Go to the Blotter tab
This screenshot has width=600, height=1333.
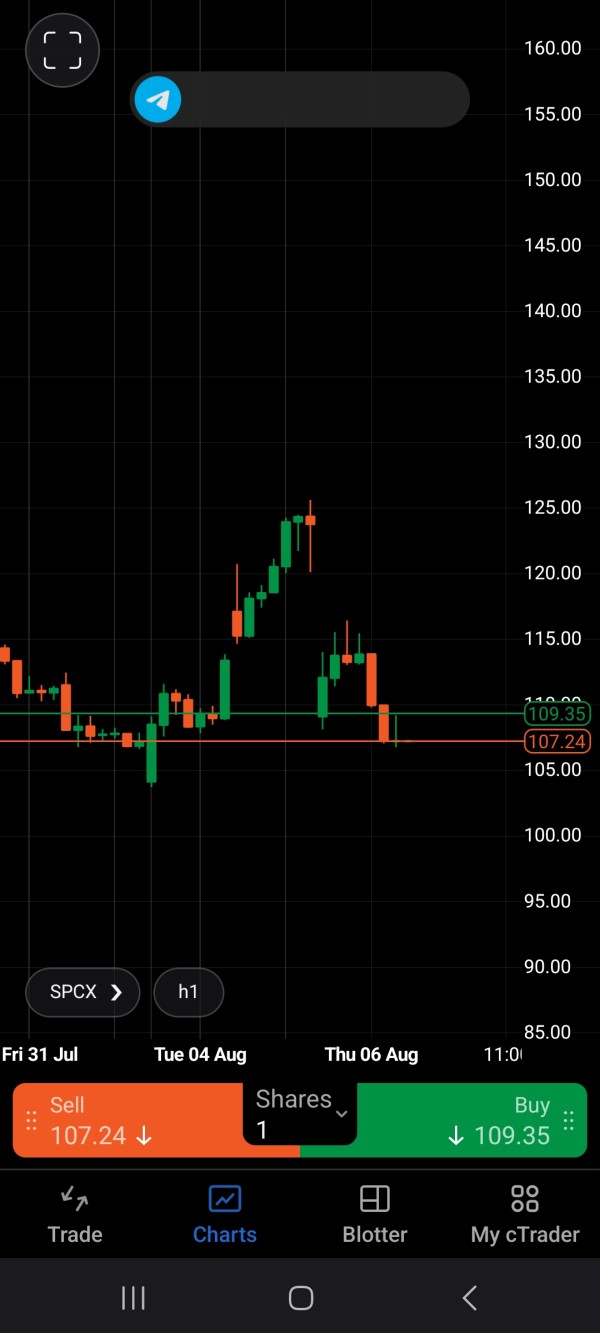(375, 1214)
